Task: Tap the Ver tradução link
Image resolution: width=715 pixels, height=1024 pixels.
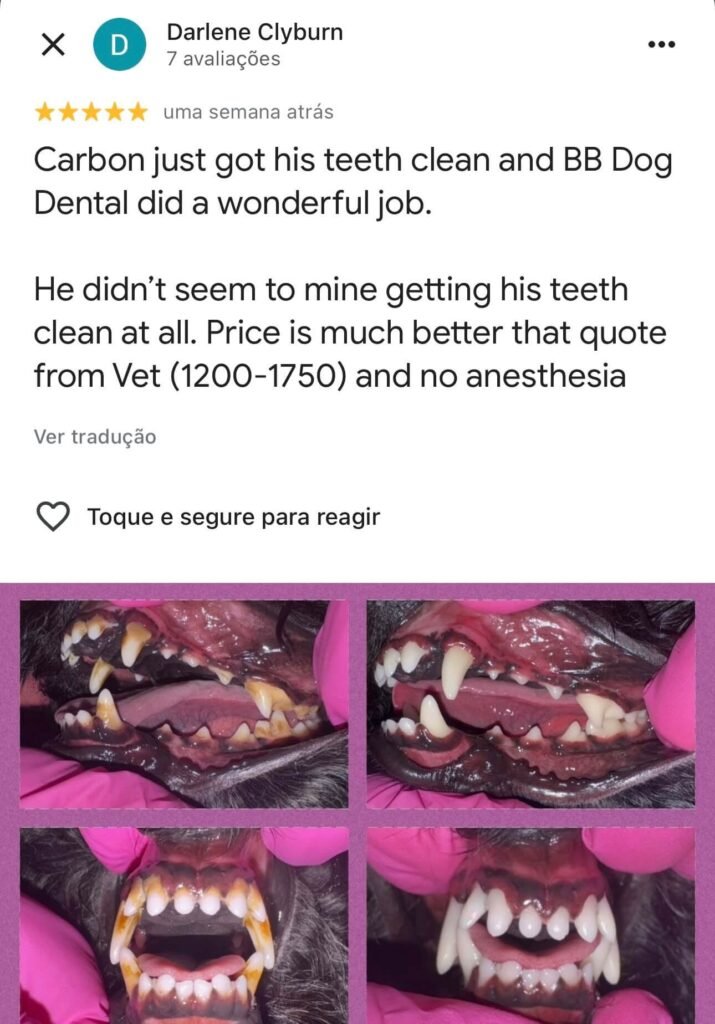Action: coord(95,437)
